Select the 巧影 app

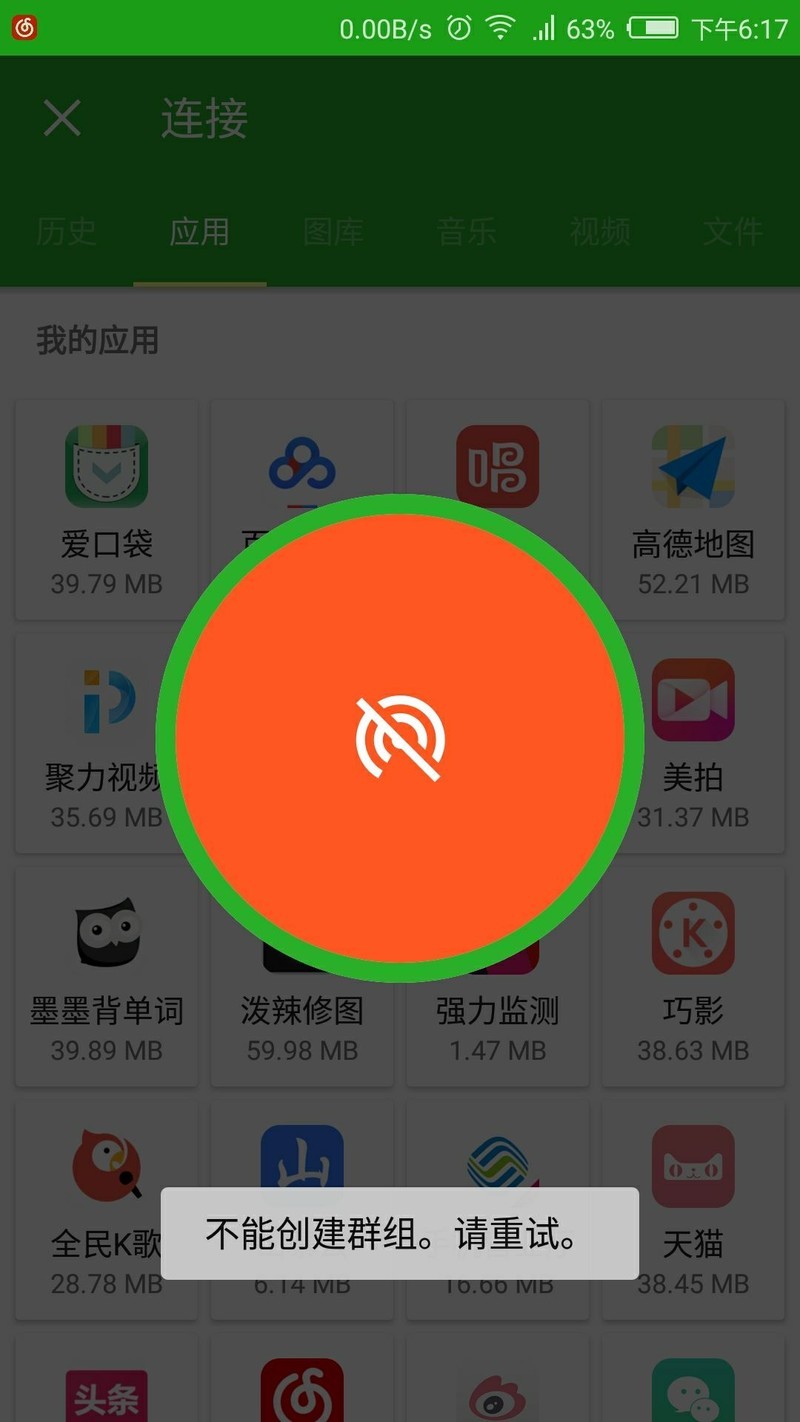coord(693,975)
